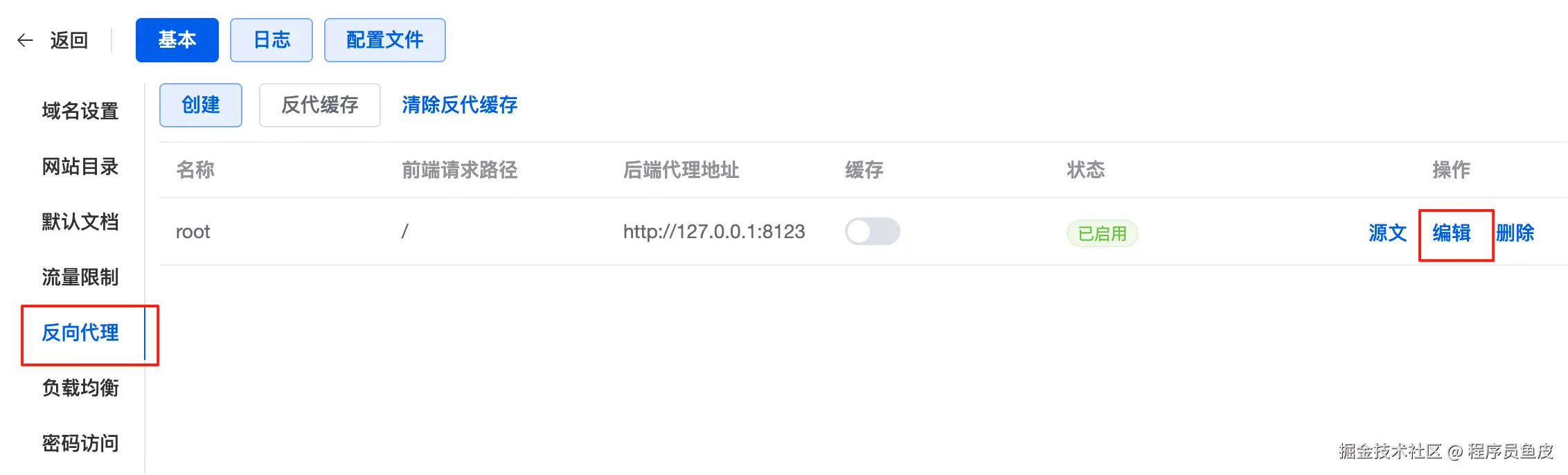The width and height of the screenshot is (1568, 475).
Task: Select the 基本 tab
Action: pos(177,40)
